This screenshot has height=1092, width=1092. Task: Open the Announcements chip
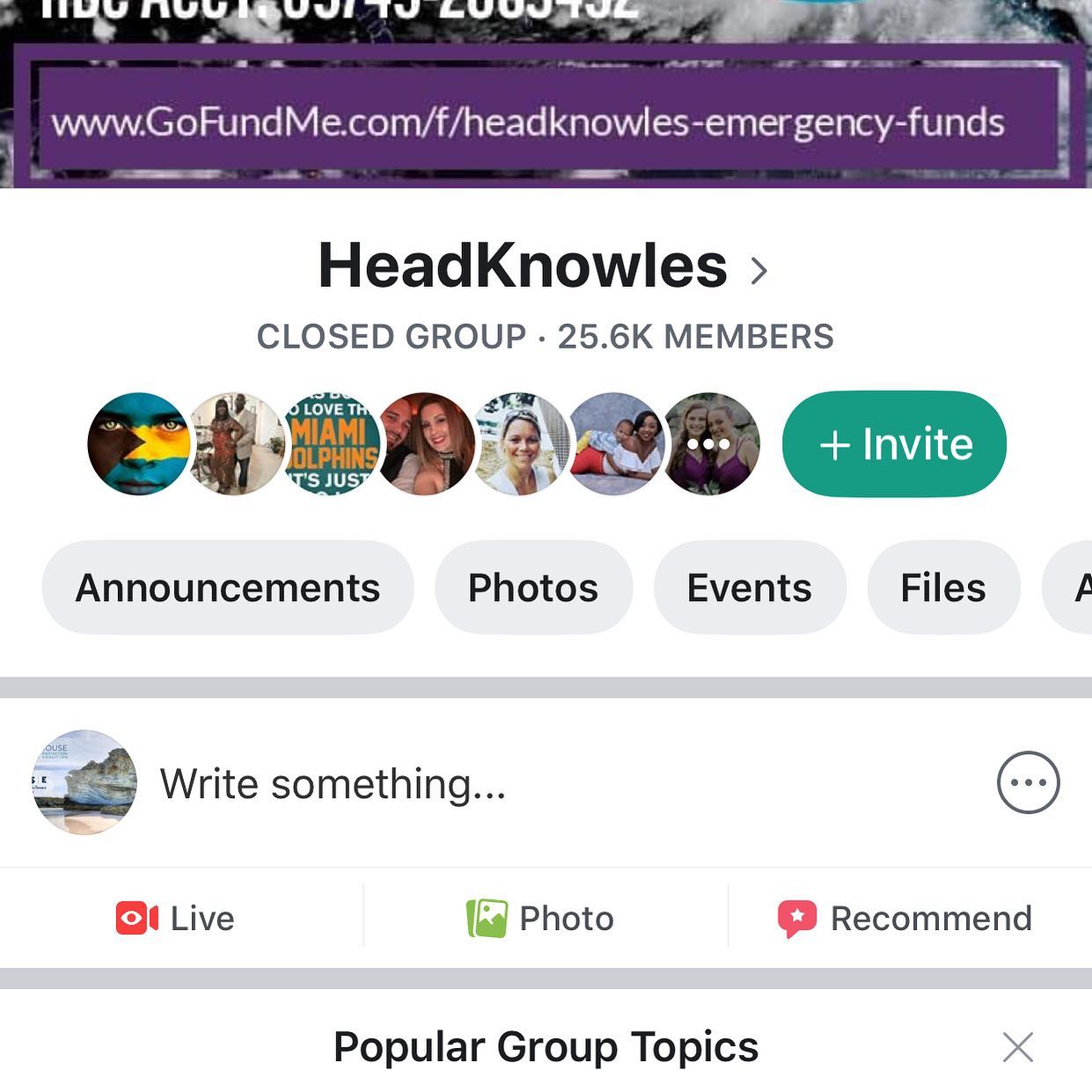click(x=228, y=588)
